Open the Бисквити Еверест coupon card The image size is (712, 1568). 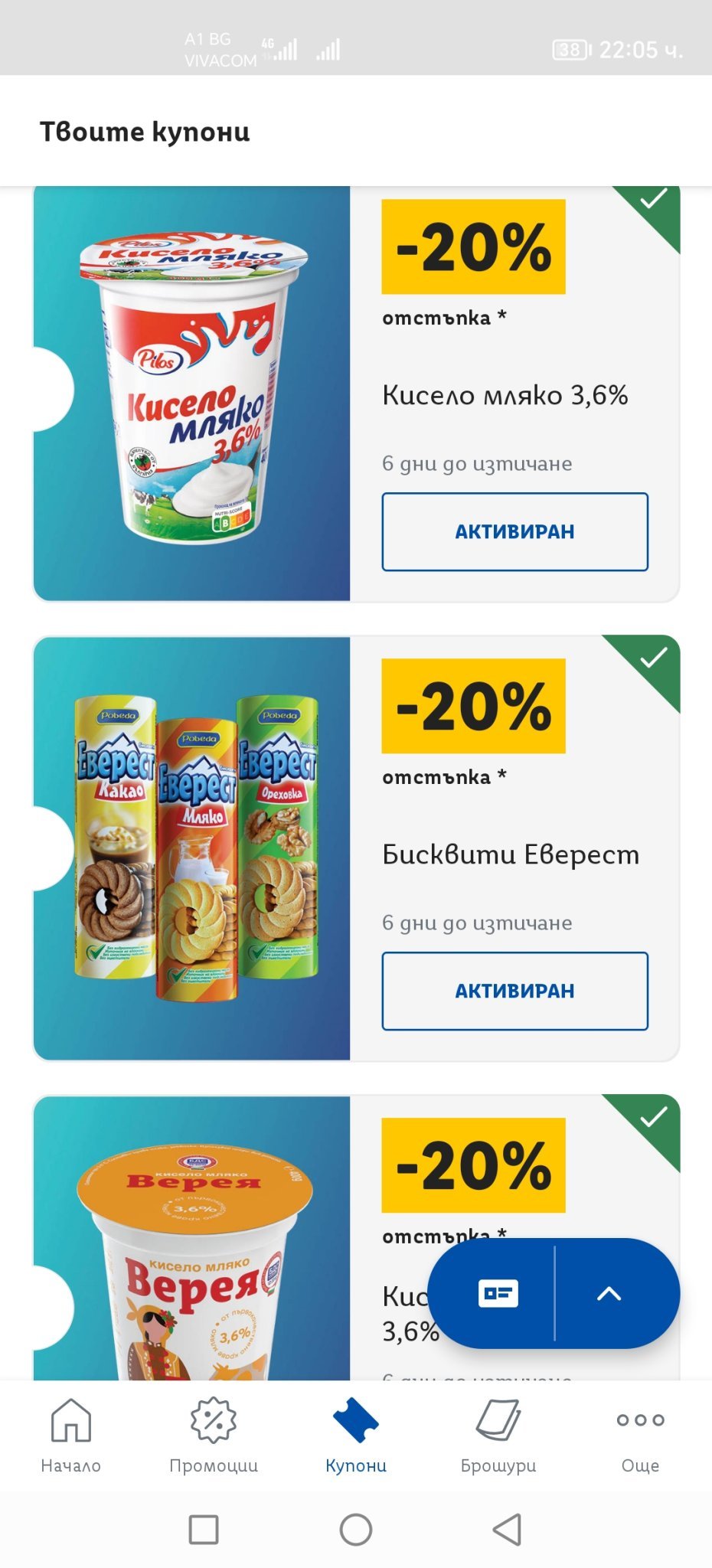191,848
